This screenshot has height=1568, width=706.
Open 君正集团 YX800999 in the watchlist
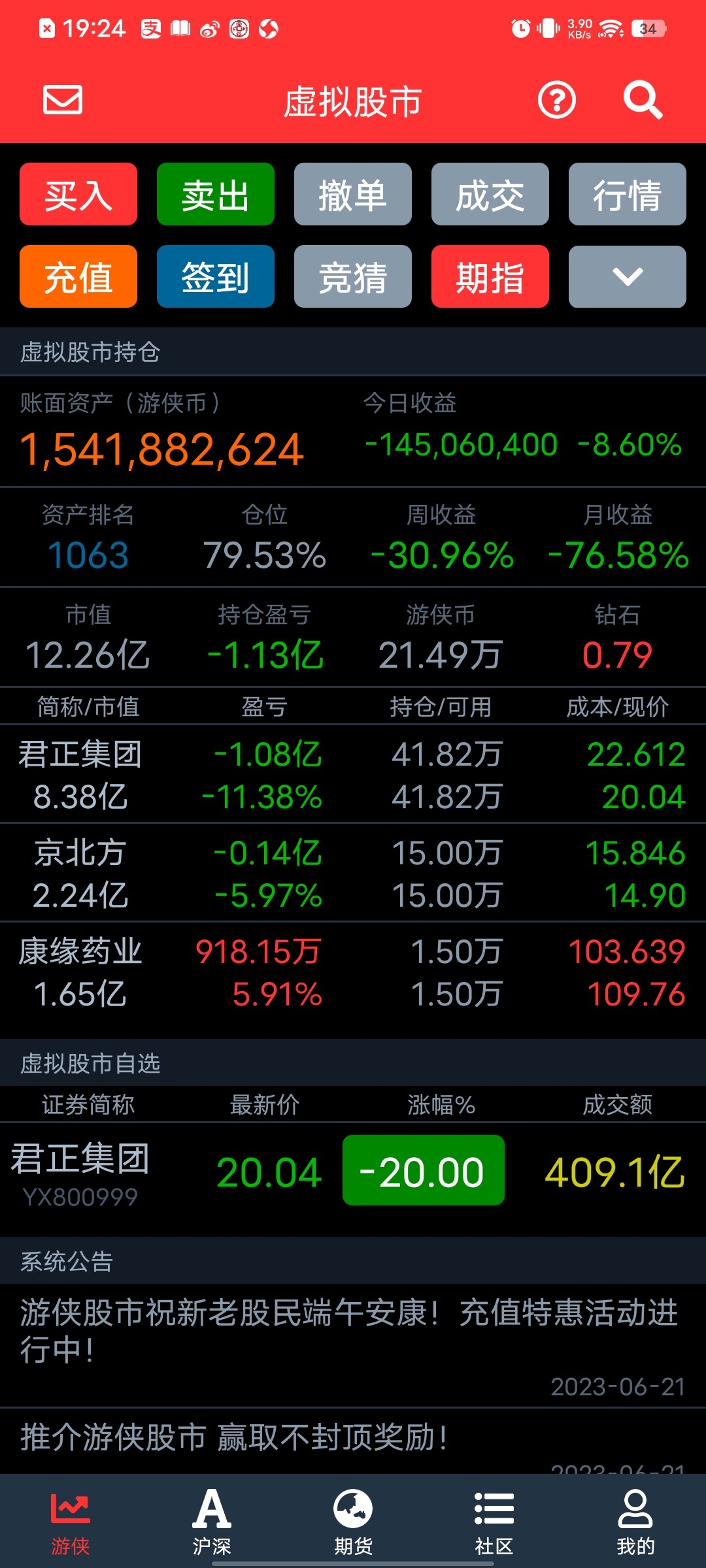point(353,1173)
